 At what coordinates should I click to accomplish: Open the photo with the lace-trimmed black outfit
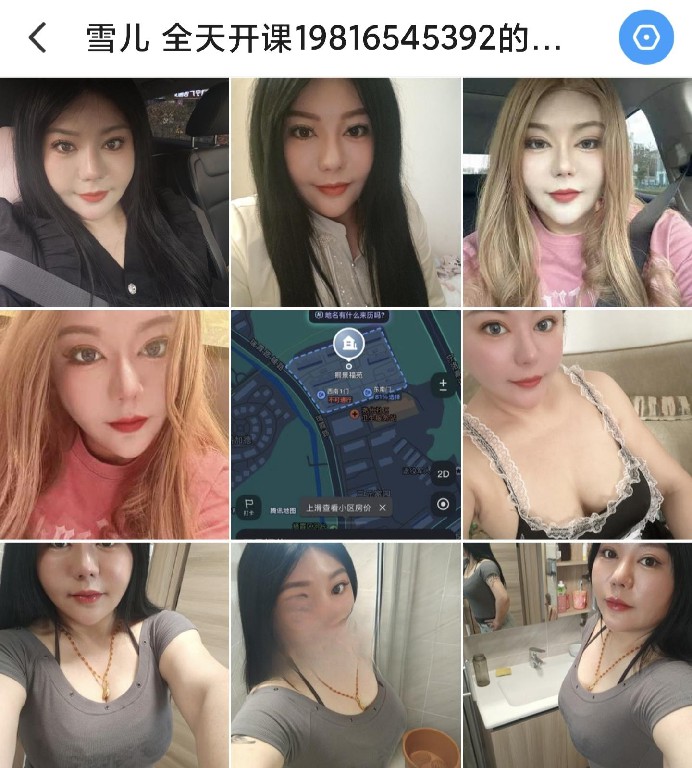(x=577, y=424)
